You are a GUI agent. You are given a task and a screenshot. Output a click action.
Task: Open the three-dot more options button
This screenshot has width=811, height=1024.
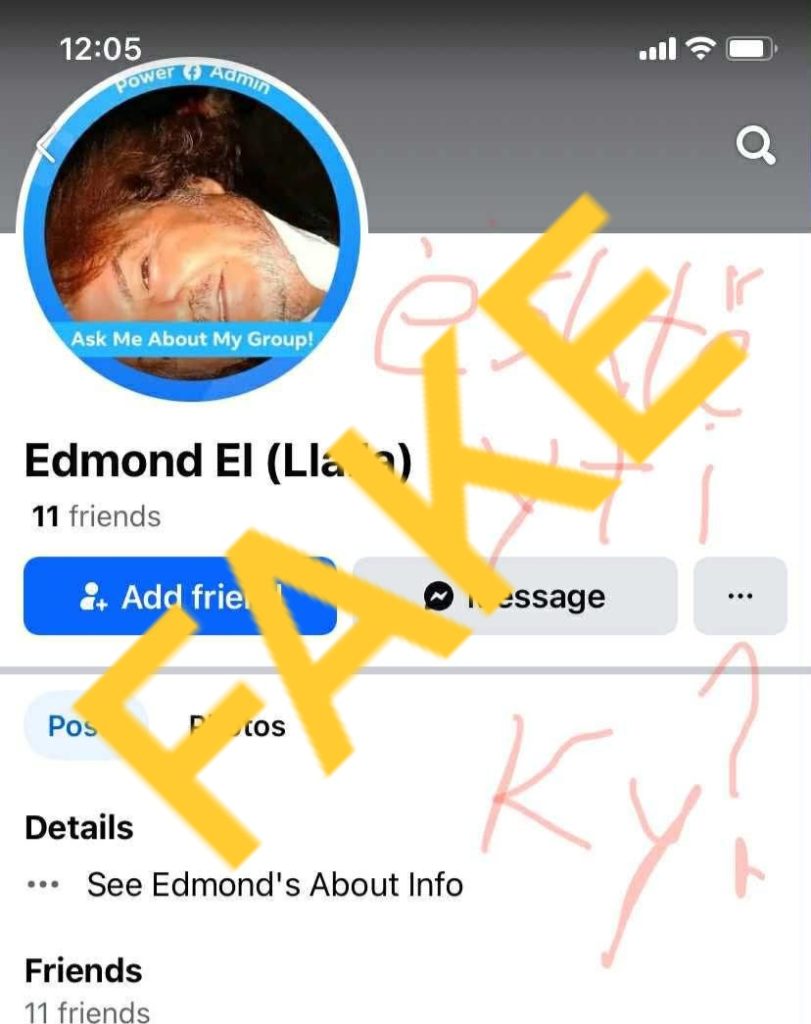[x=740, y=597]
